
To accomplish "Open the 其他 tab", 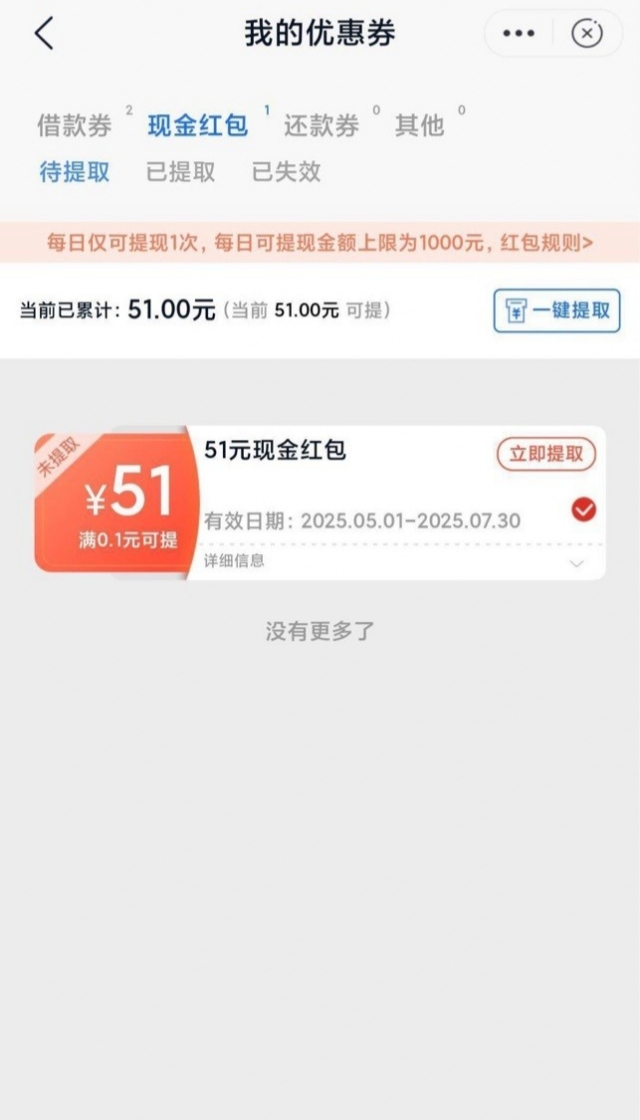I will click(419, 126).
